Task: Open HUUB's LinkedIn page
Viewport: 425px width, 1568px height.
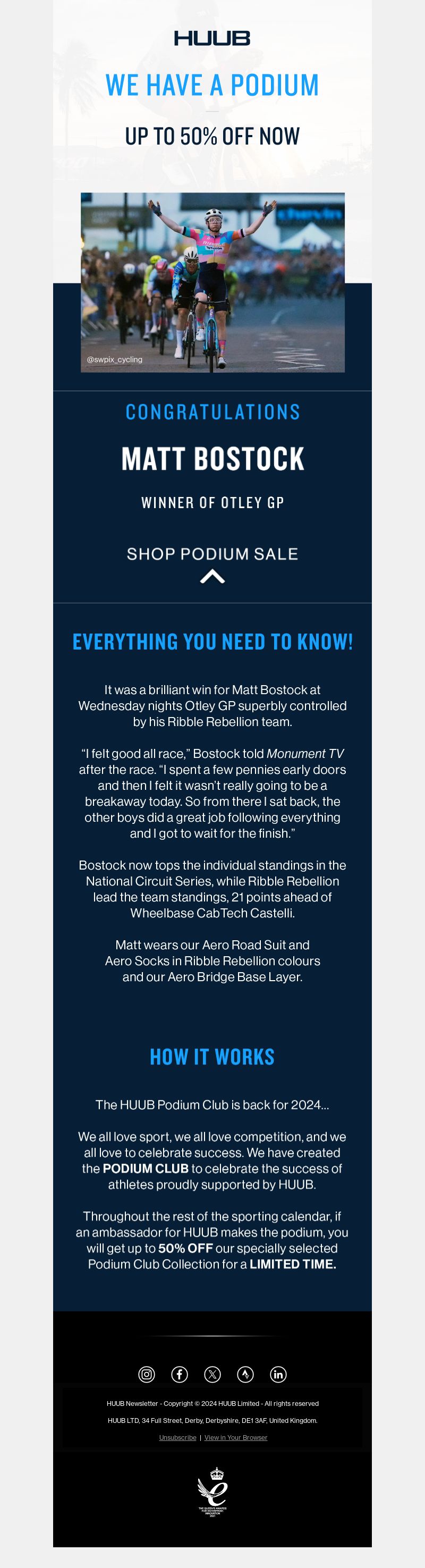Action: tap(278, 1374)
